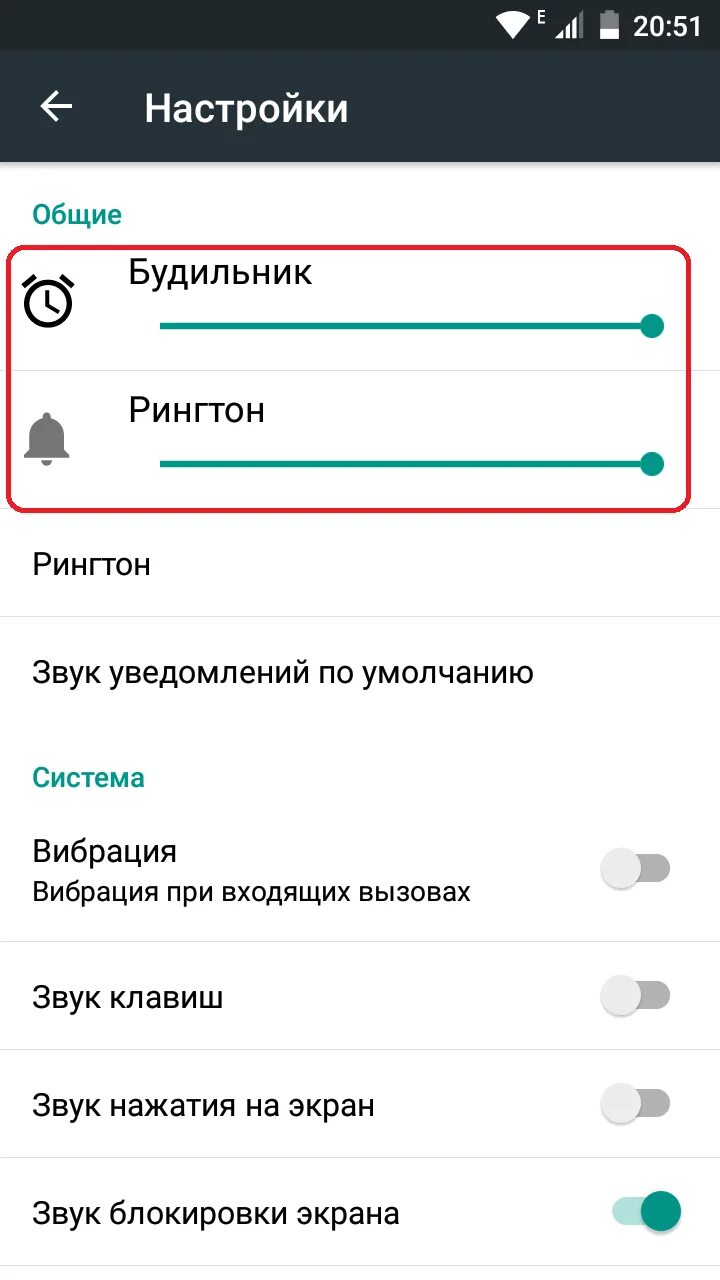Enable the Вибрация switch
Screen dimensions: 720x1280
[x=635, y=868]
